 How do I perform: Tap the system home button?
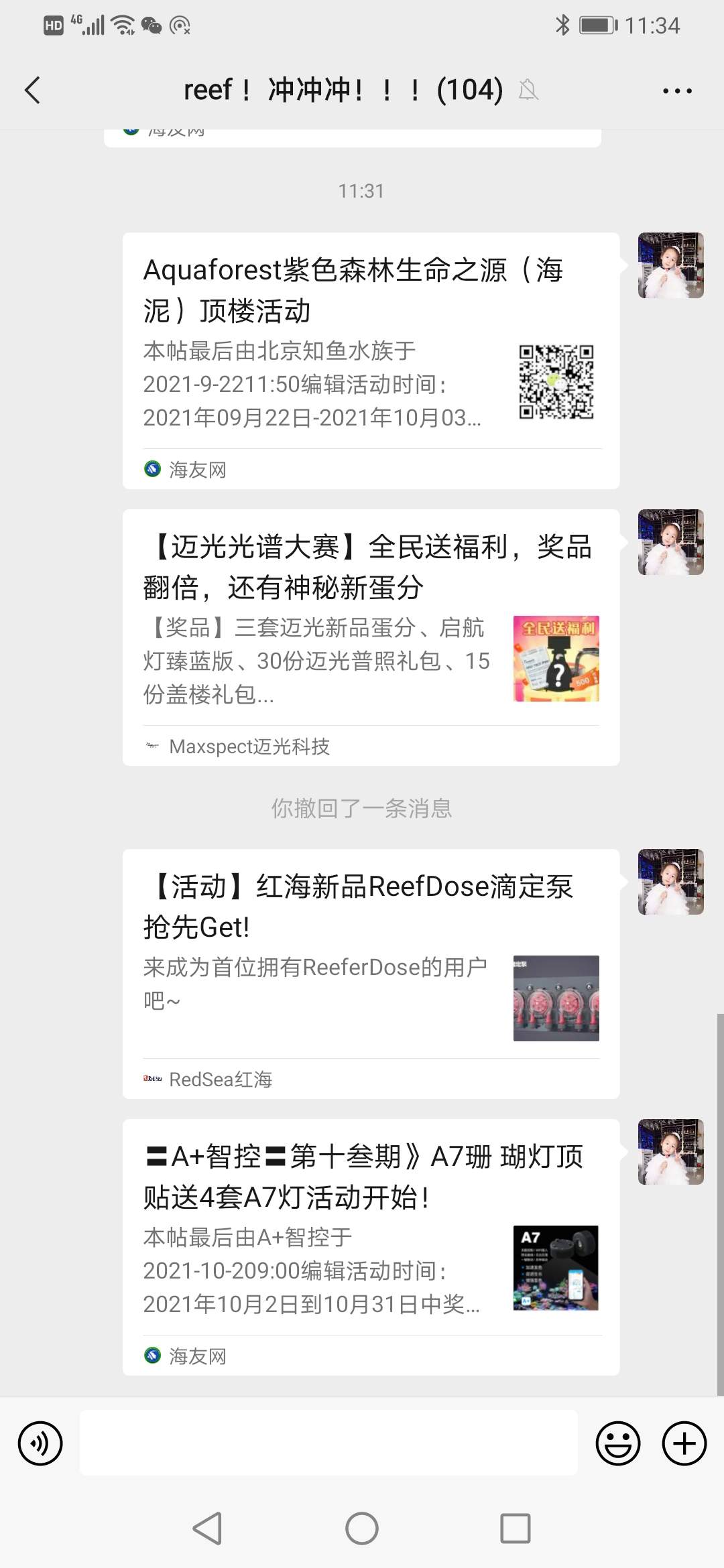[x=362, y=1528]
